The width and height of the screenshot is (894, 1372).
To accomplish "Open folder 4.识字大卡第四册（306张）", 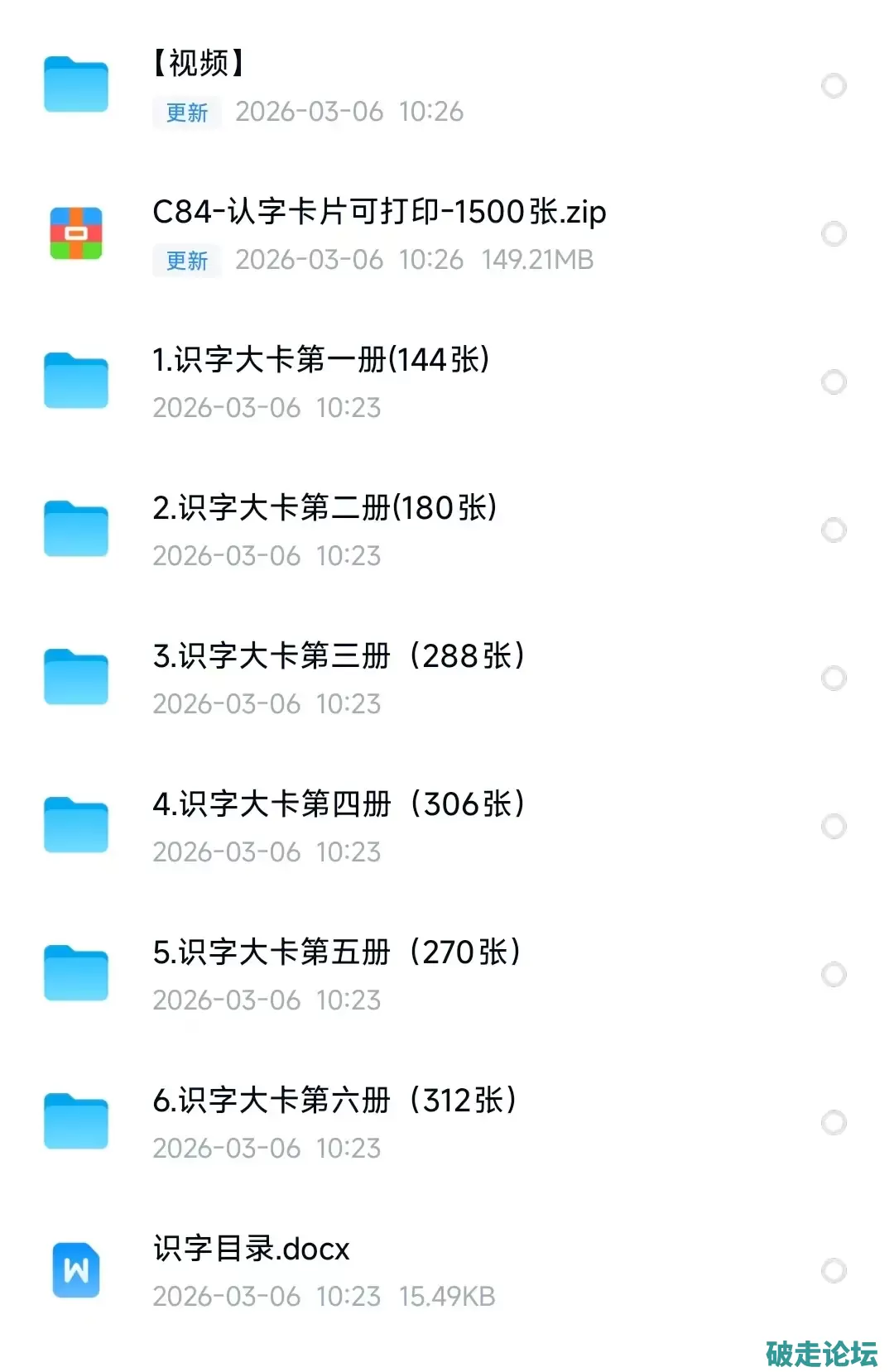I will [339, 805].
